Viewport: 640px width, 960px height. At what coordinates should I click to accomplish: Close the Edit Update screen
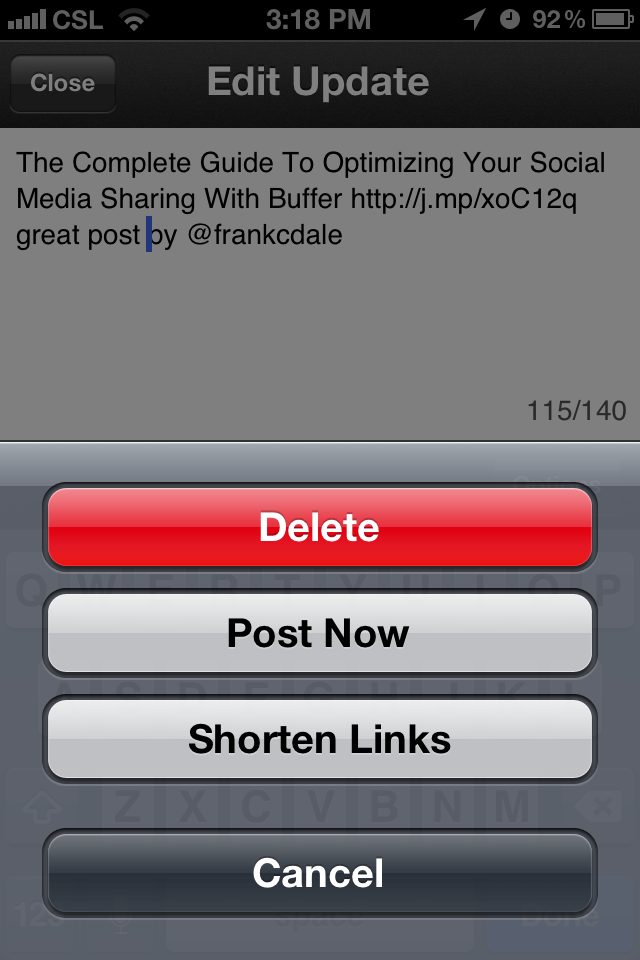tap(62, 83)
